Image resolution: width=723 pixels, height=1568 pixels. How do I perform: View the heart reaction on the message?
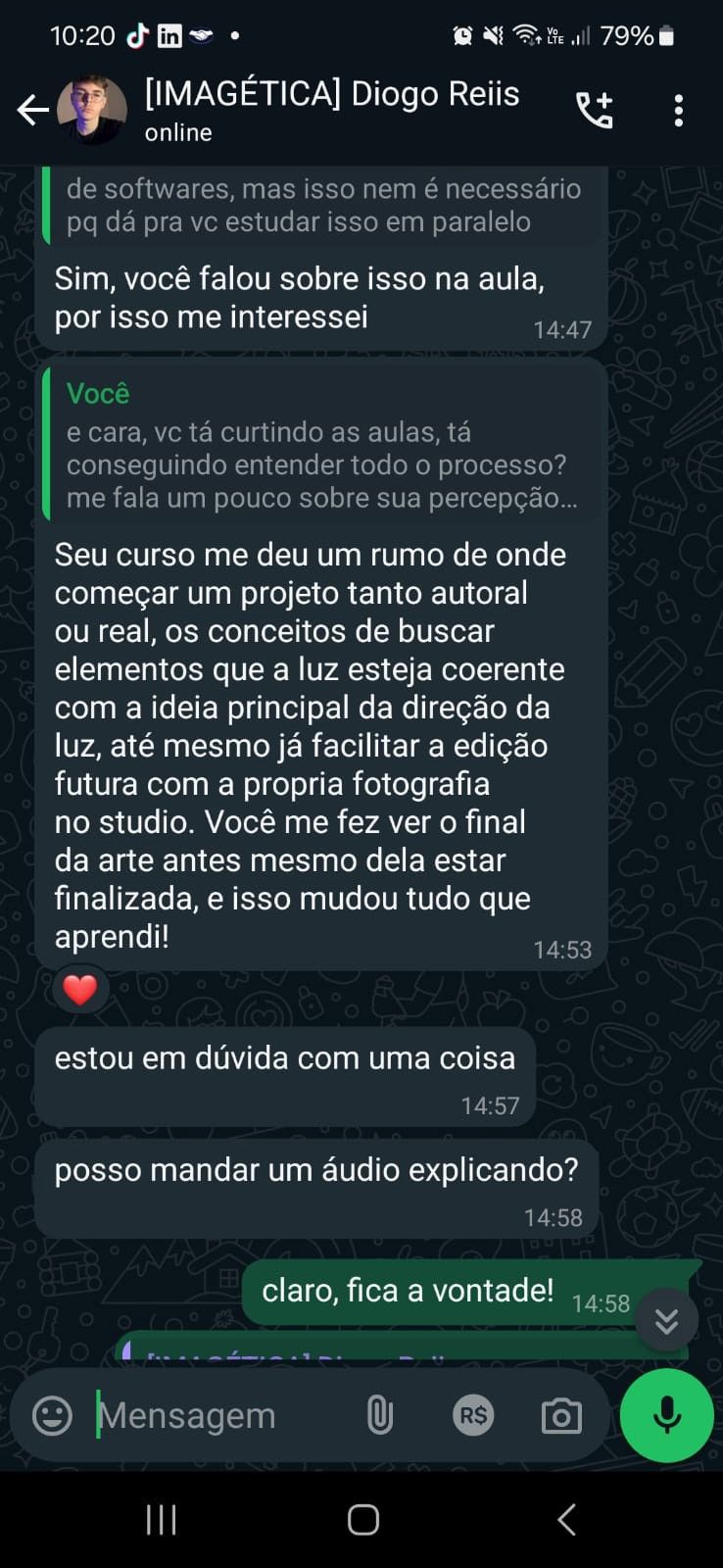[x=79, y=990]
